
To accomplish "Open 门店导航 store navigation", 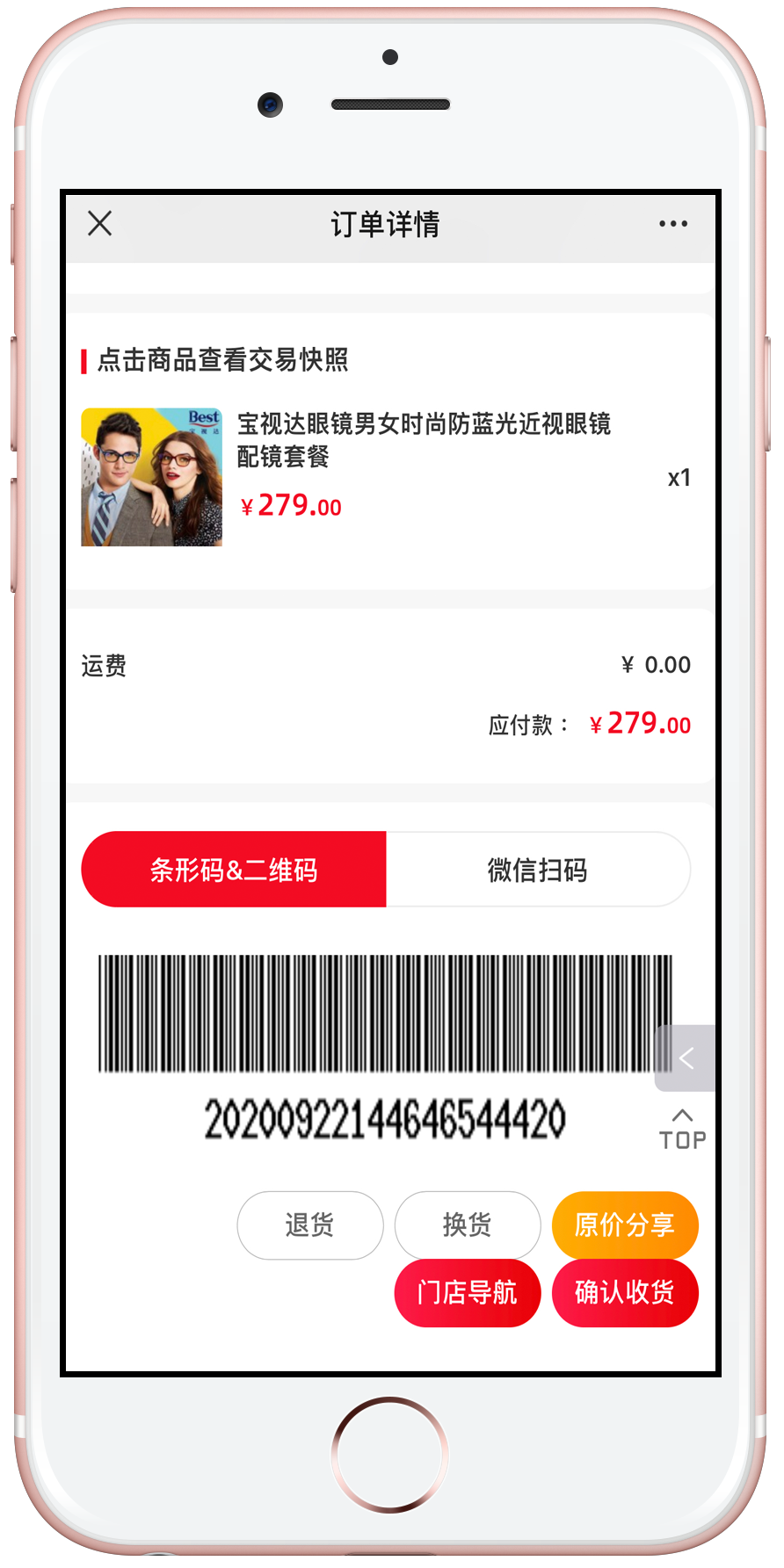I will tap(467, 1292).
